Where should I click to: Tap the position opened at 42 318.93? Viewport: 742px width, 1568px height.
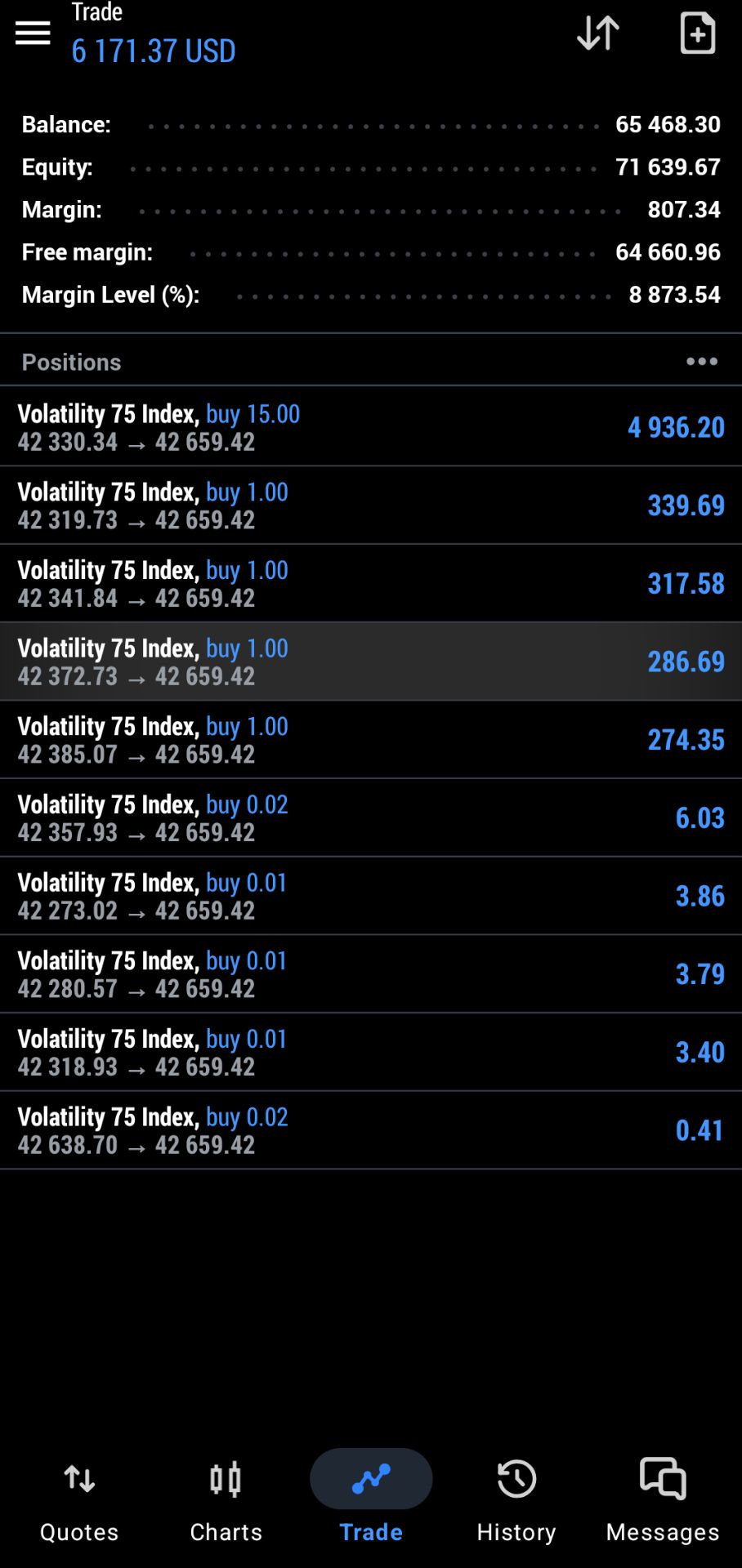click(x=371, y=1053)
